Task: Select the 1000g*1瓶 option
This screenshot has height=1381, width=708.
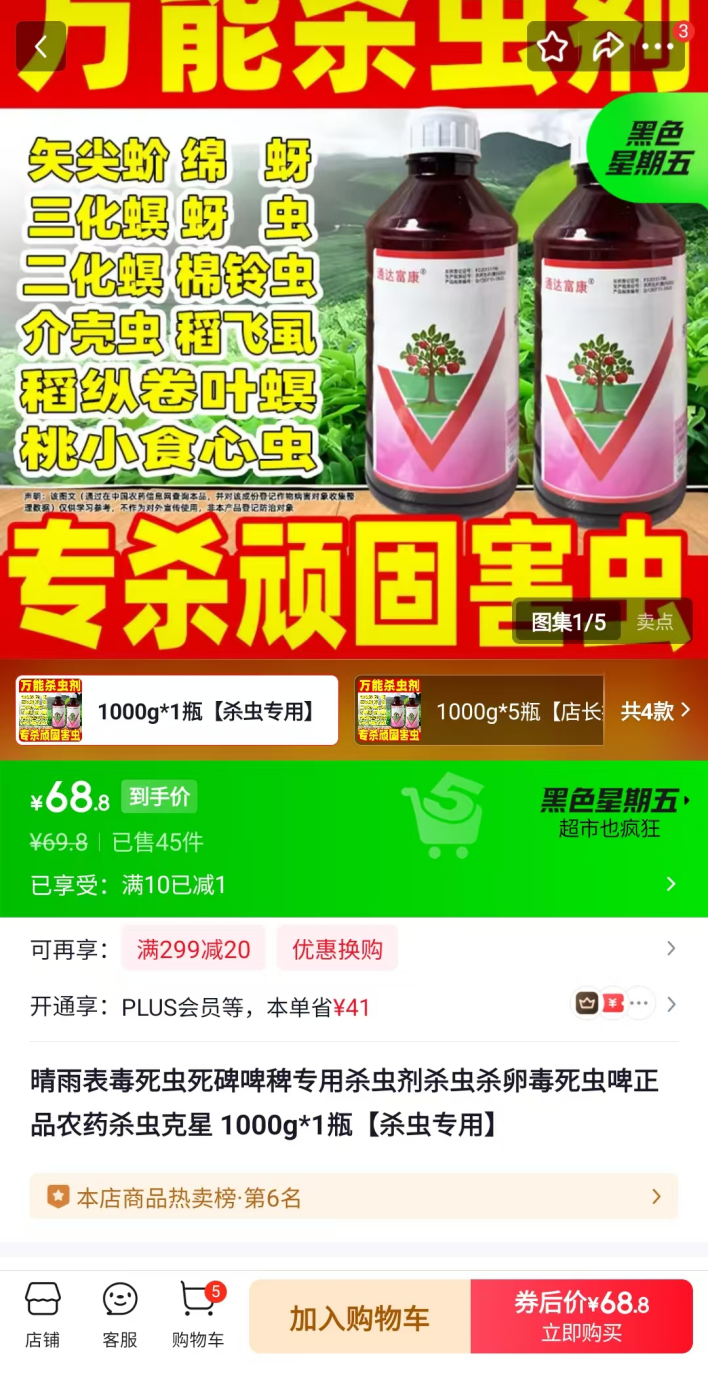Action: [177, 711]
